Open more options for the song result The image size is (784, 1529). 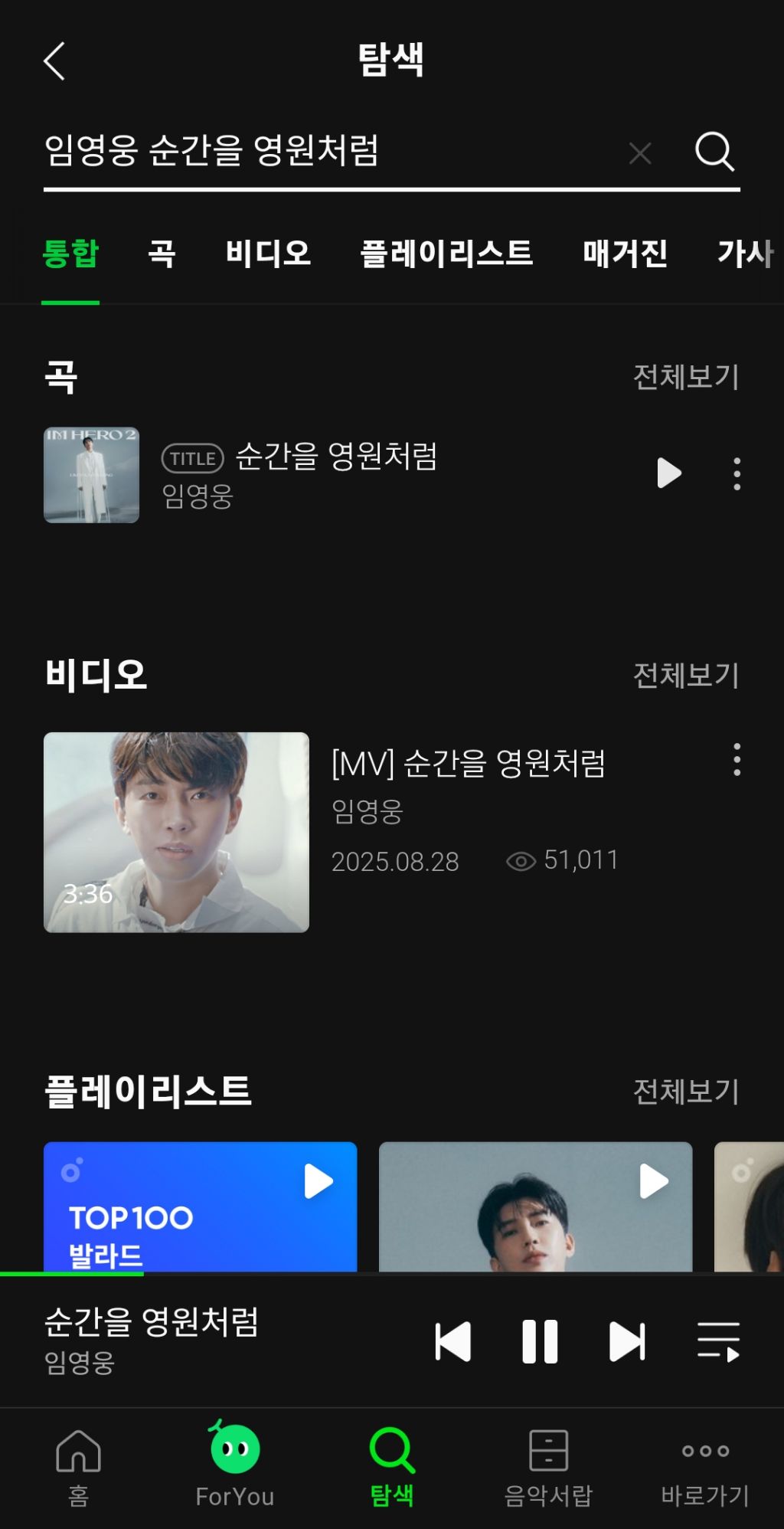coord(737,474)
